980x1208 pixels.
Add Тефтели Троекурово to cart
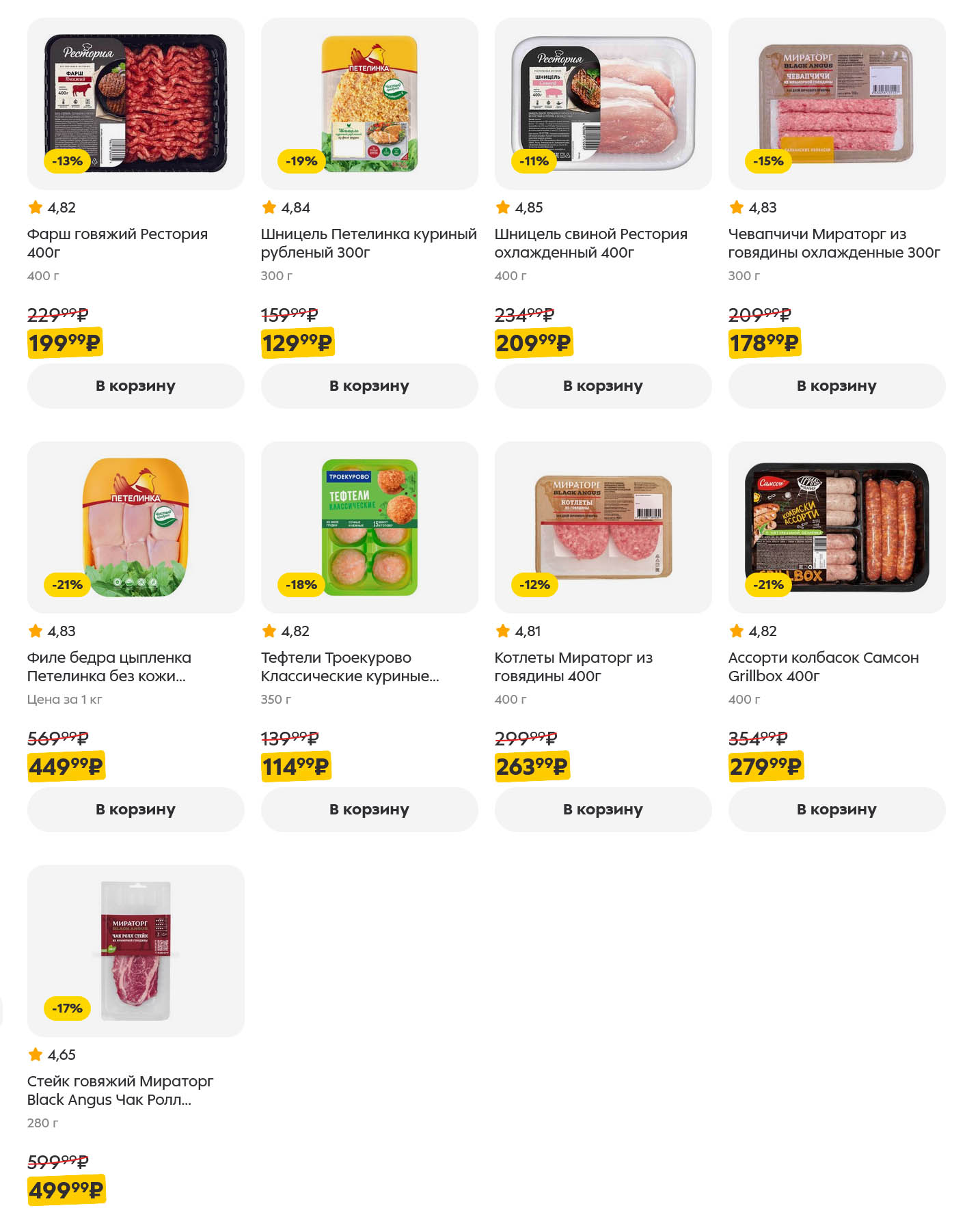tap(369, 810)
